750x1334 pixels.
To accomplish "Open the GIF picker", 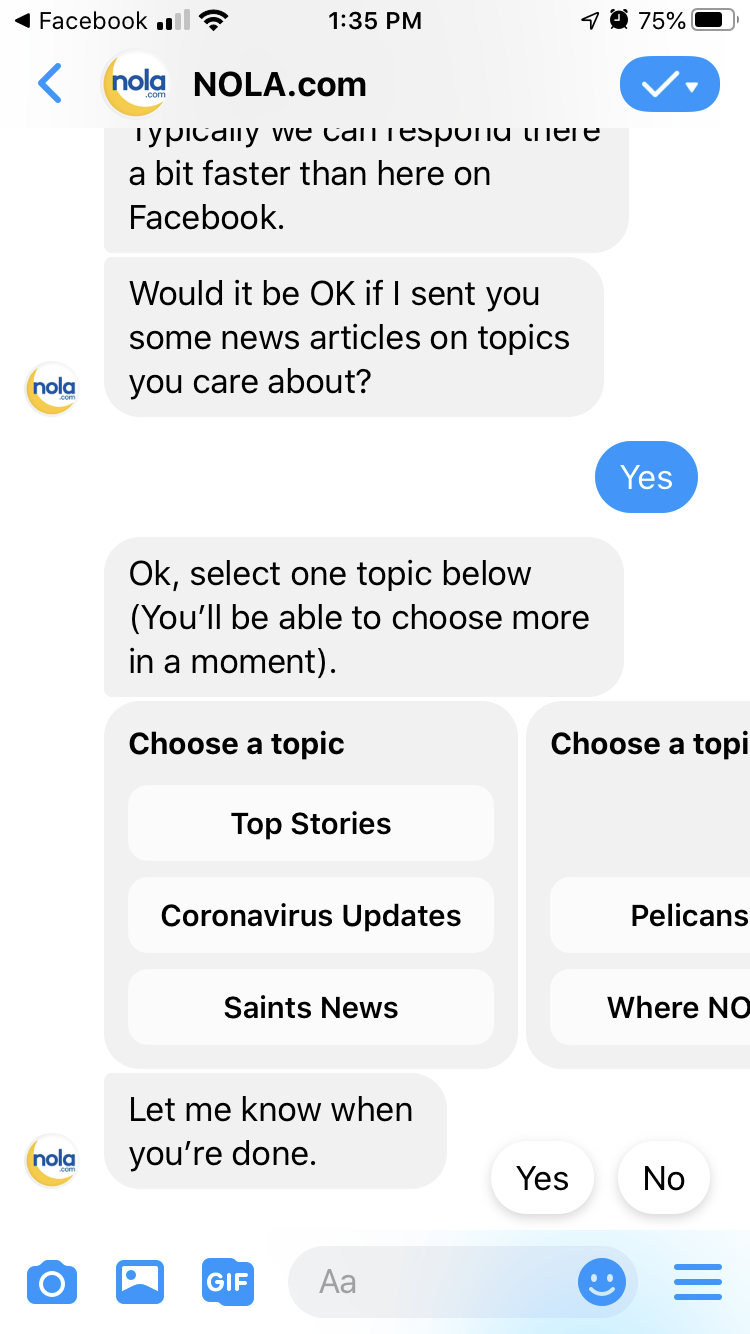I will [x=228, y=1281].
